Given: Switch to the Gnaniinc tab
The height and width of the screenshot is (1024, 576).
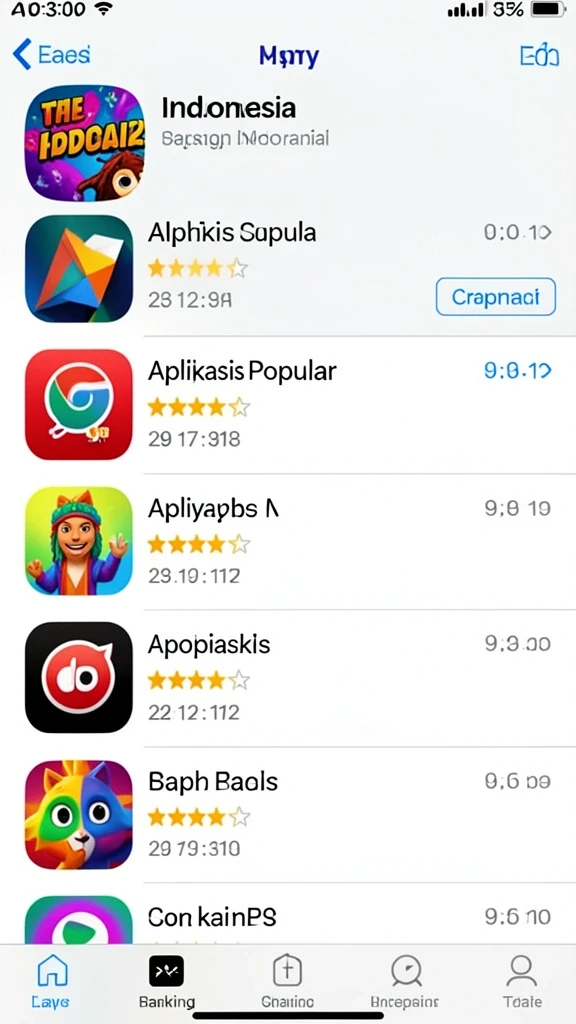Looking at the screenshot, I should point(287,981).
